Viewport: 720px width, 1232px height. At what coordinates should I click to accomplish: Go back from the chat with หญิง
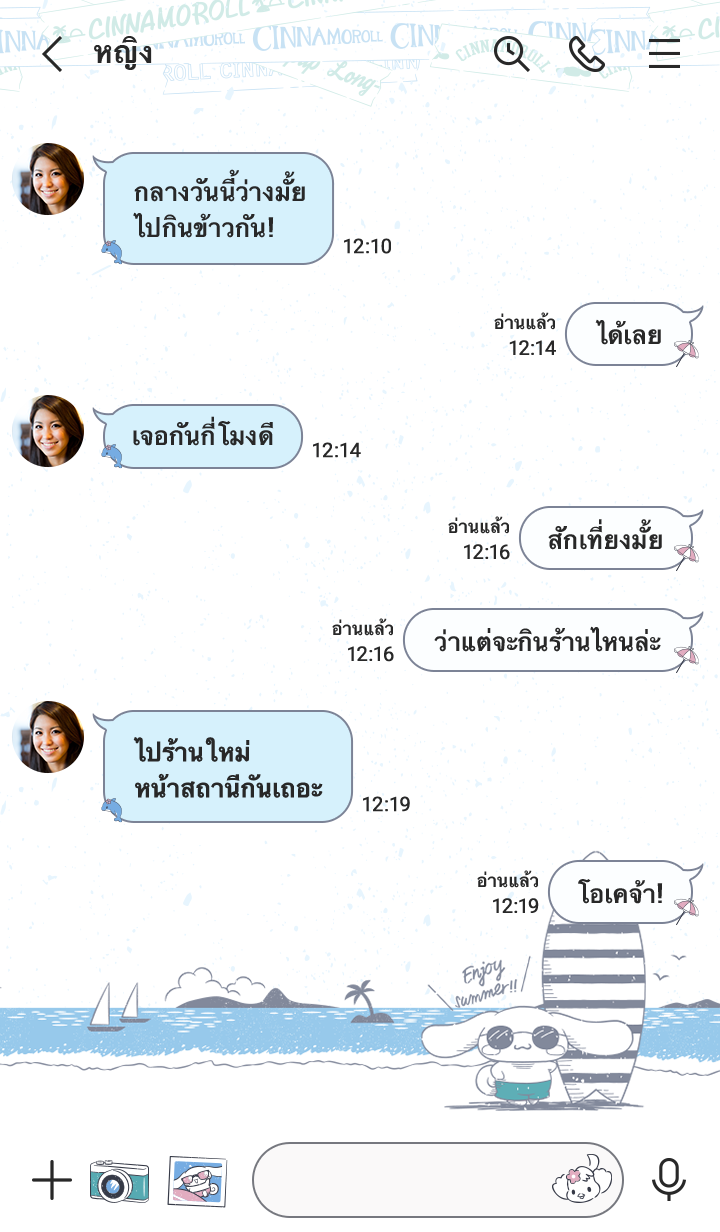coord(52,54)
